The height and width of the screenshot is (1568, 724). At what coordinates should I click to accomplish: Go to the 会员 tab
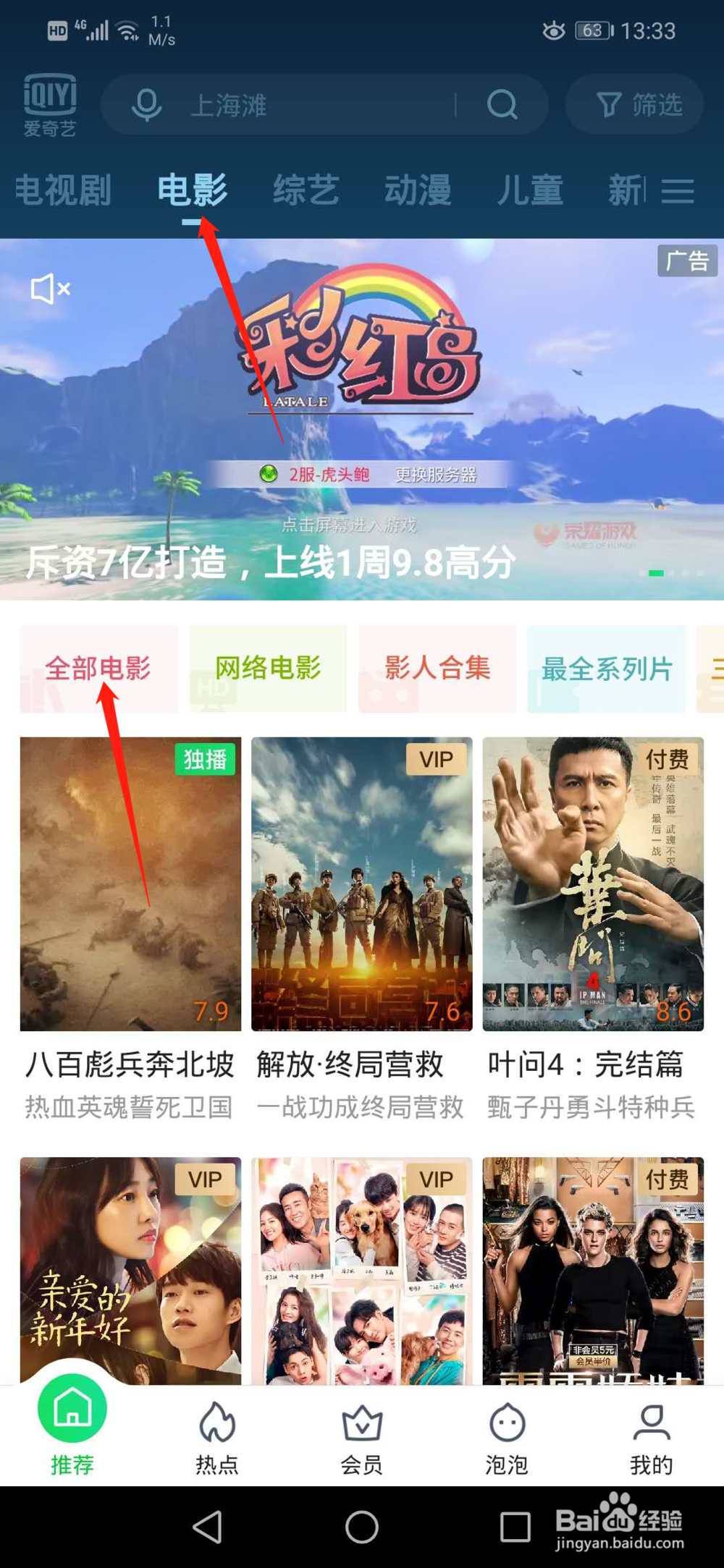(x=362, y=1438)
